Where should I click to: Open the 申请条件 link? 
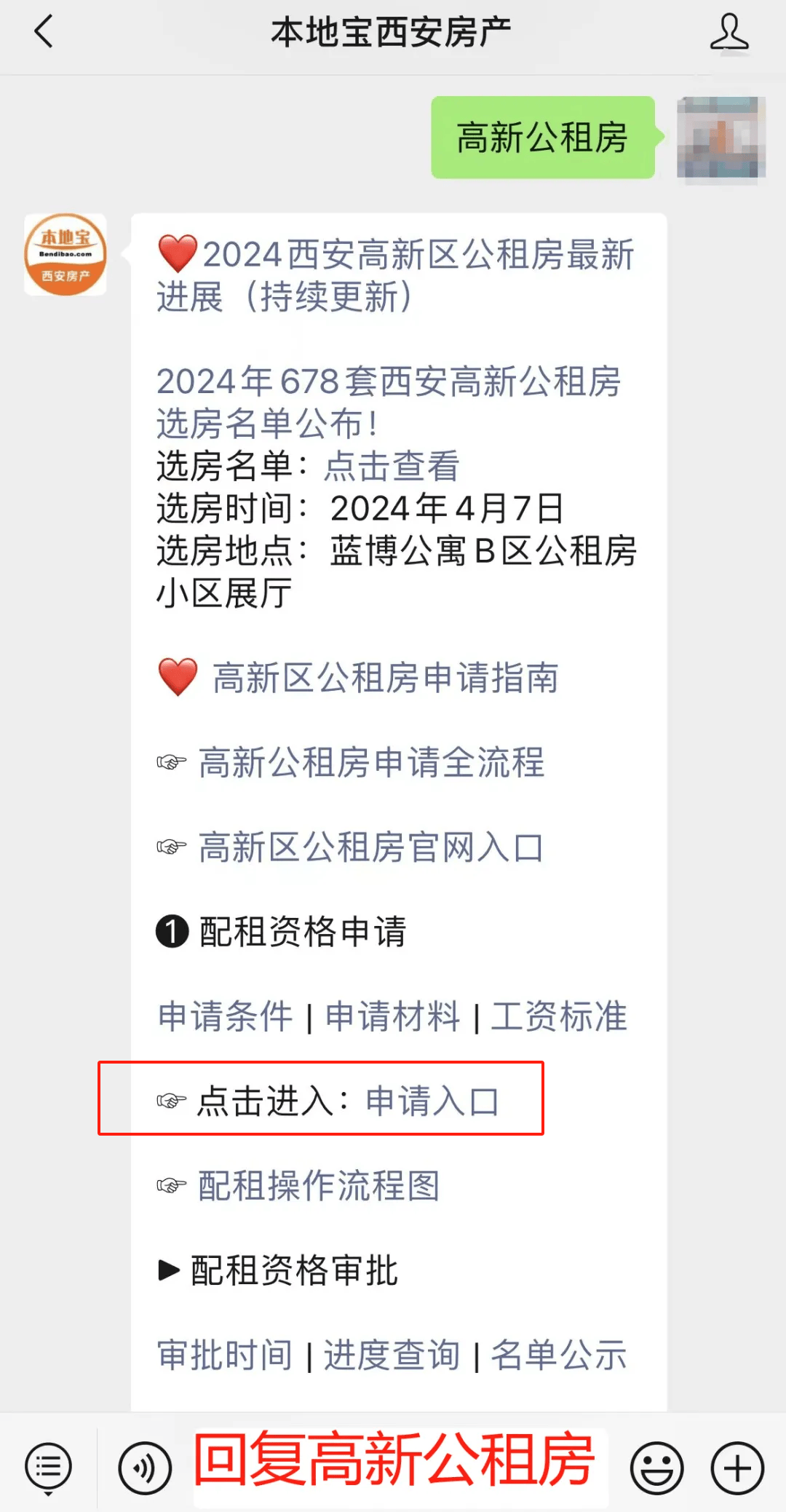click(224, 1018)
